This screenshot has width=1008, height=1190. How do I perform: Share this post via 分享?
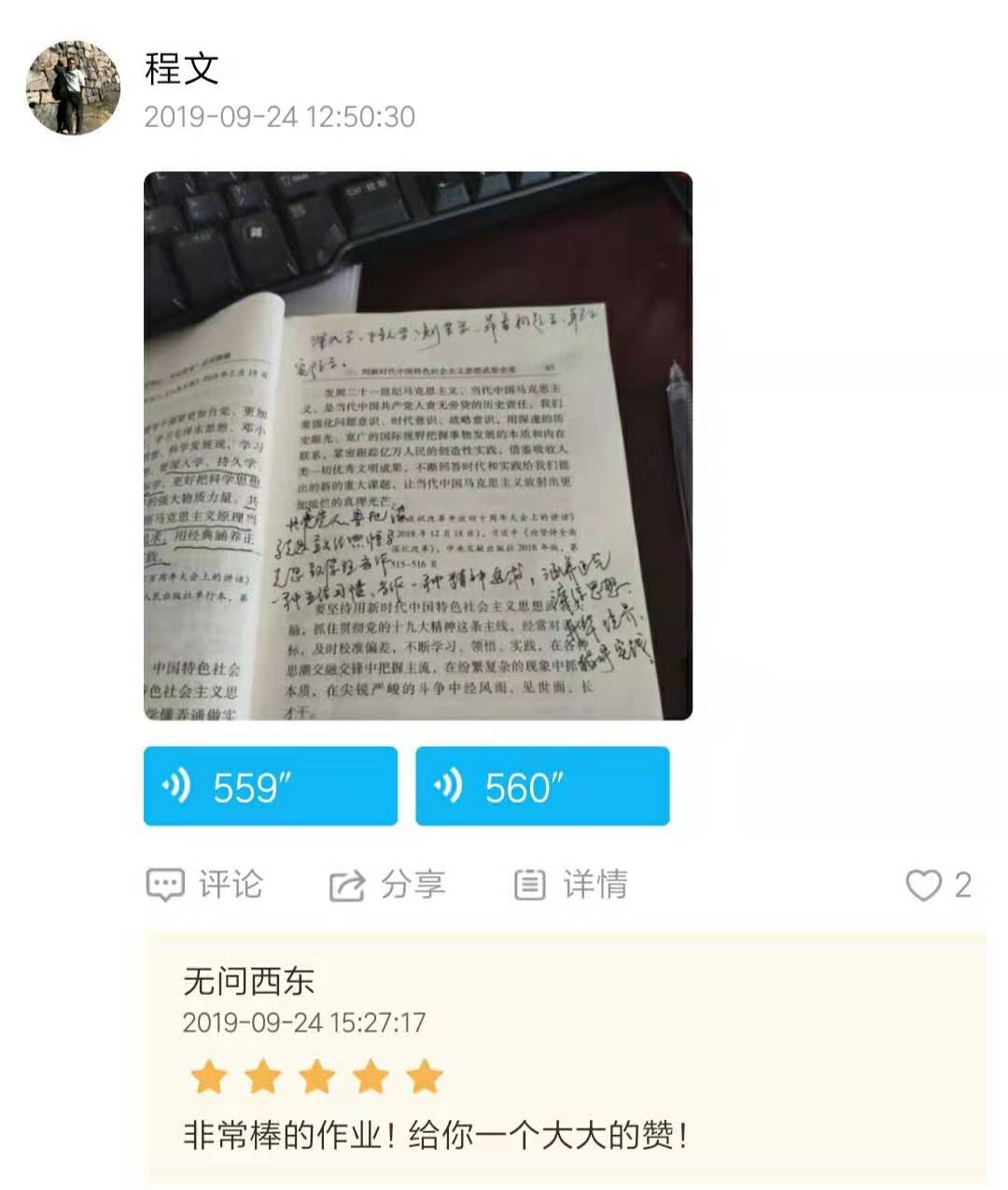pyautogui.click(x=386, y=884)
